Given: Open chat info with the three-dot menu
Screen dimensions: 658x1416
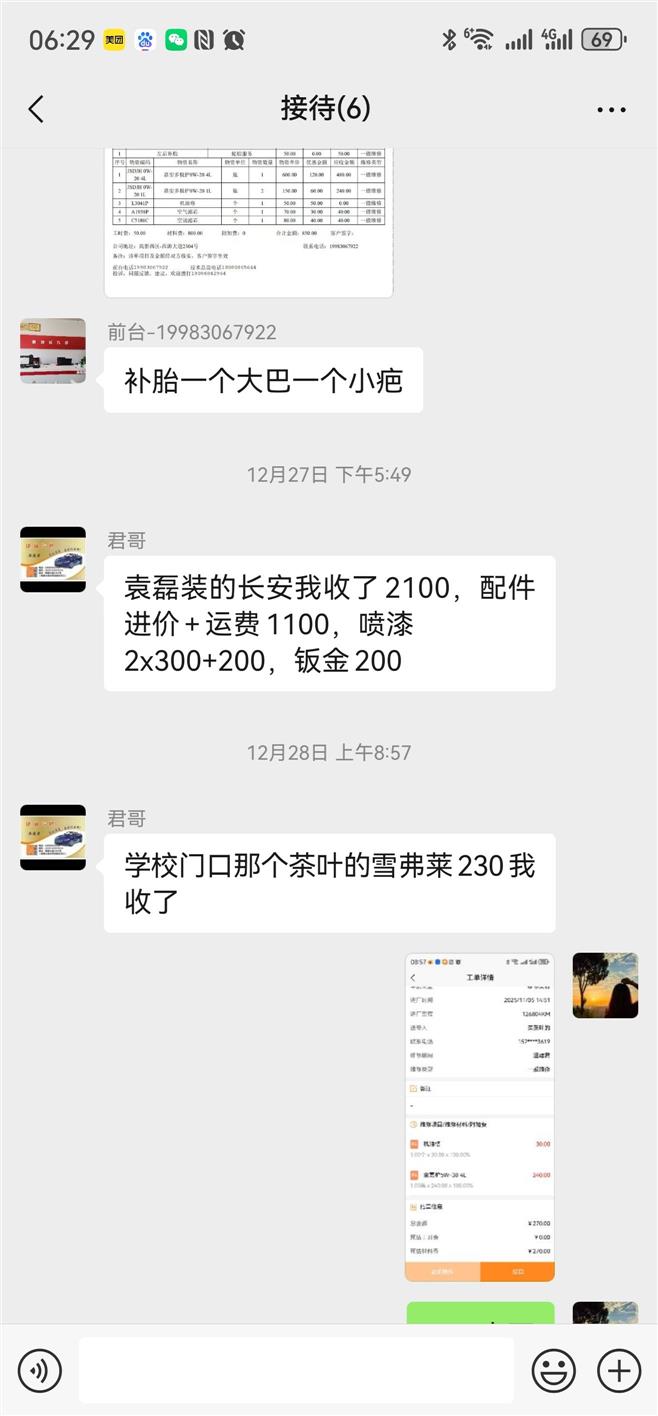Looking at the screenshot, I should point(610,110).
